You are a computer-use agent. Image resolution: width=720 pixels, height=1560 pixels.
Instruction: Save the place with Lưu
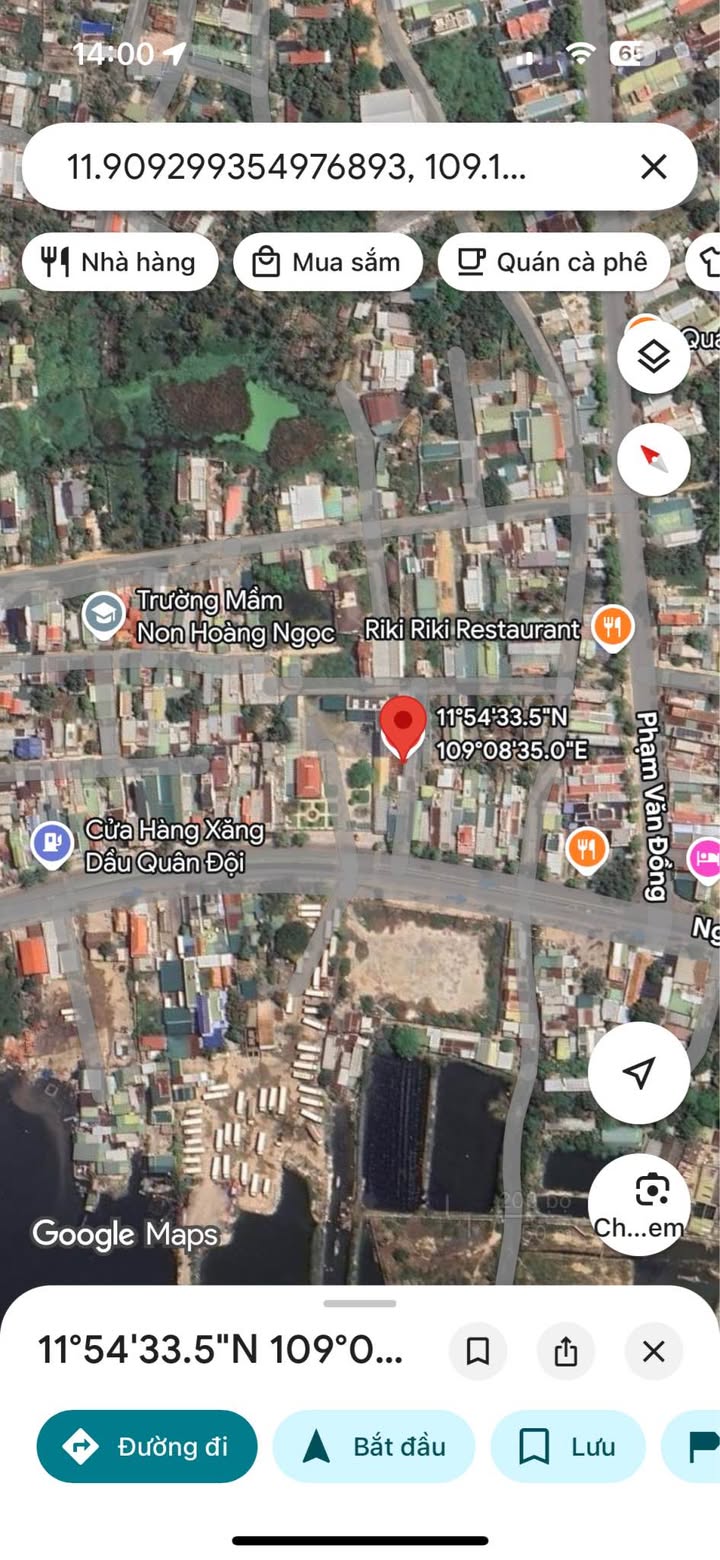[x=567, y=1446]
